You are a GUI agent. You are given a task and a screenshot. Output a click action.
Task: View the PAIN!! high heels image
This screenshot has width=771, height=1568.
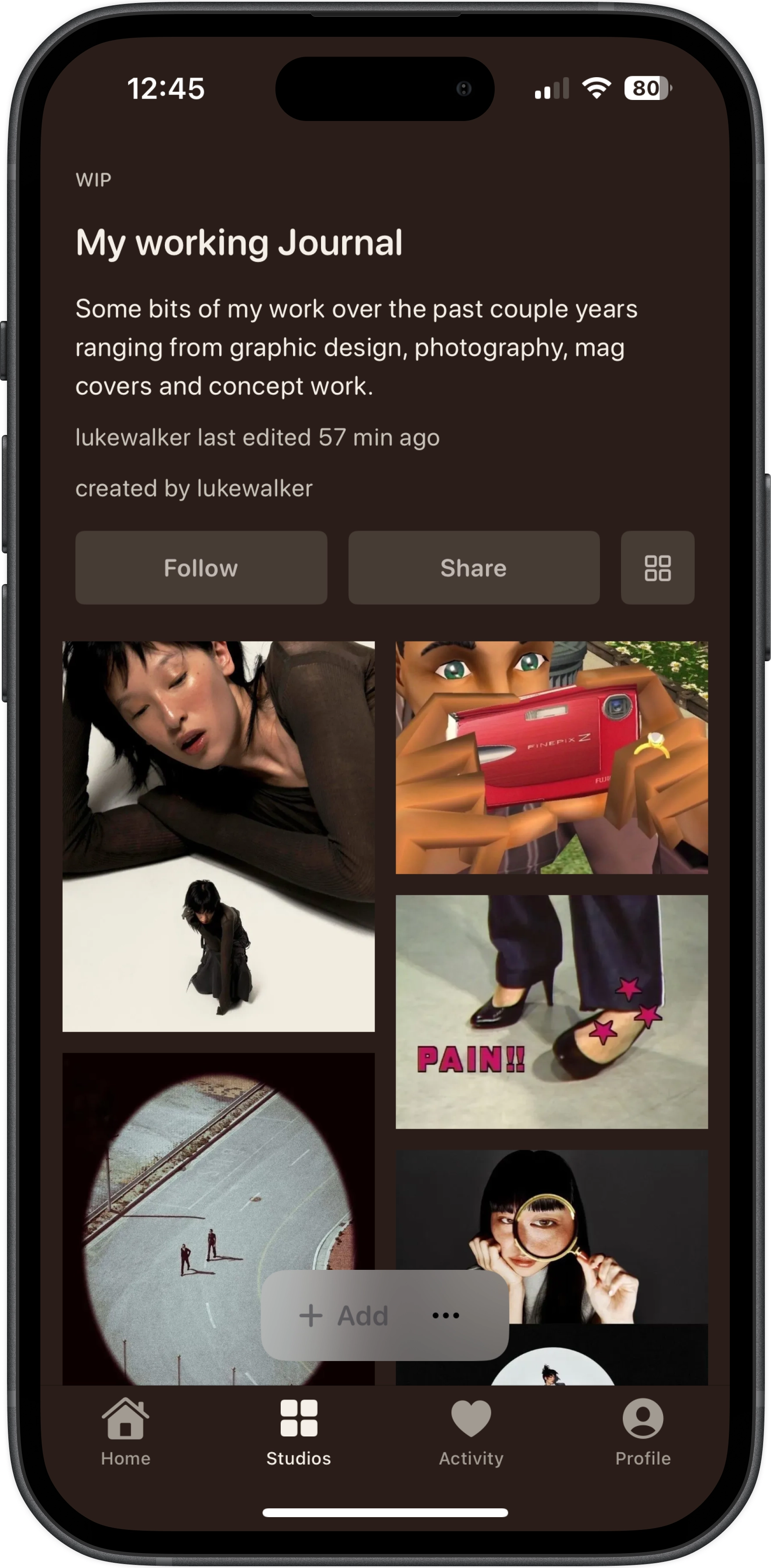(x=551, y=1011)
